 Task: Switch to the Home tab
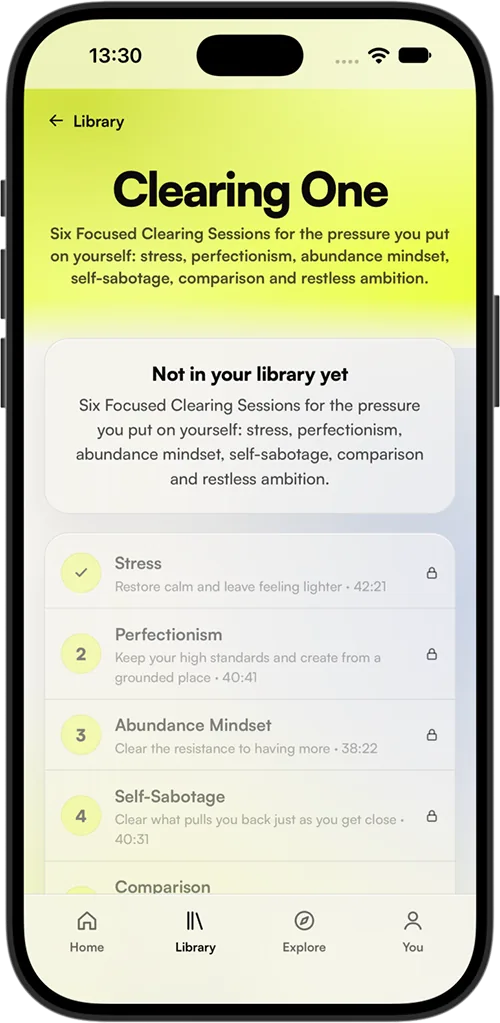pyautogui.click(x=87, y=932)
